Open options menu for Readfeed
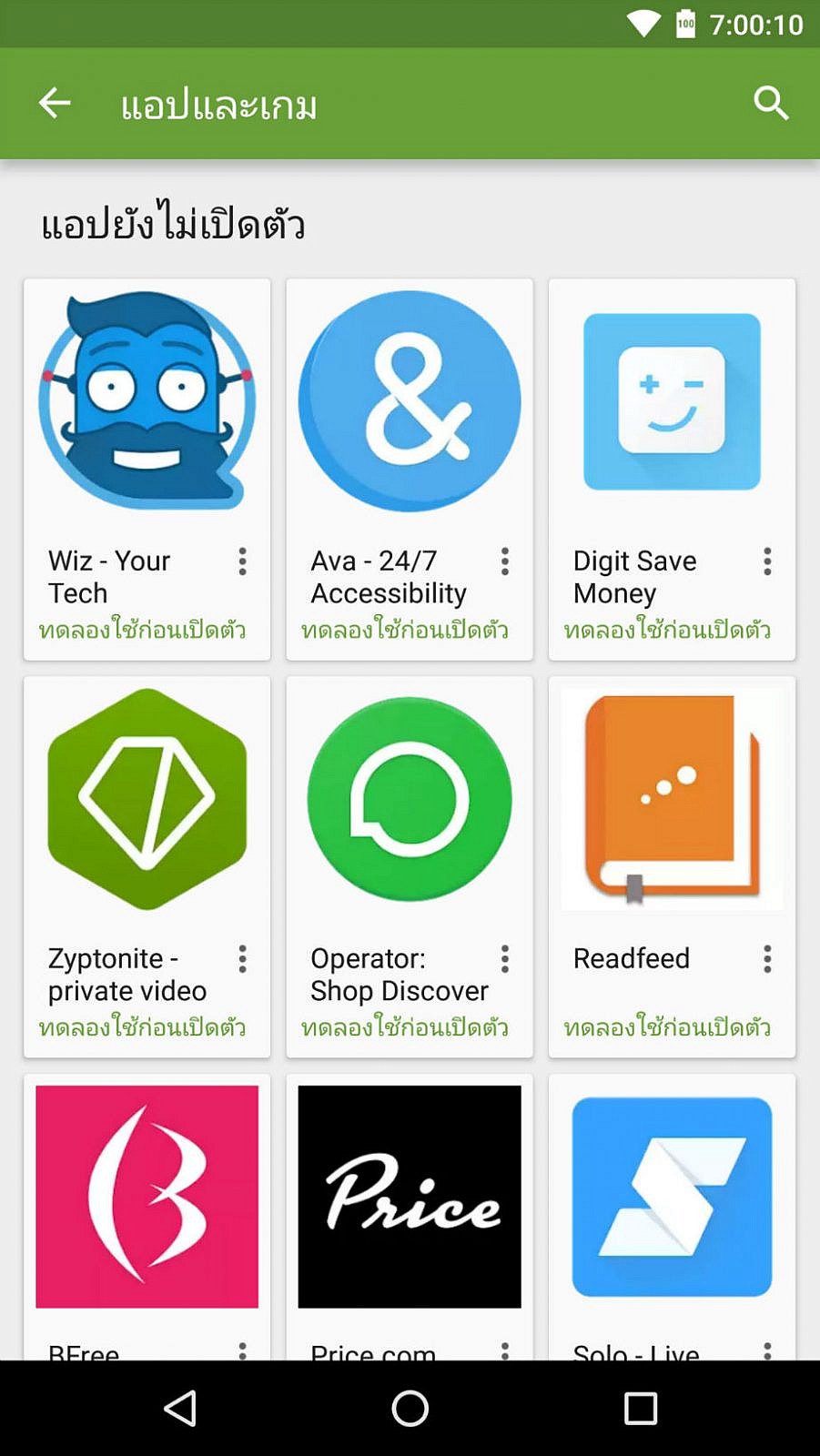Screen dimensions: 820x1456 [767, 958]
